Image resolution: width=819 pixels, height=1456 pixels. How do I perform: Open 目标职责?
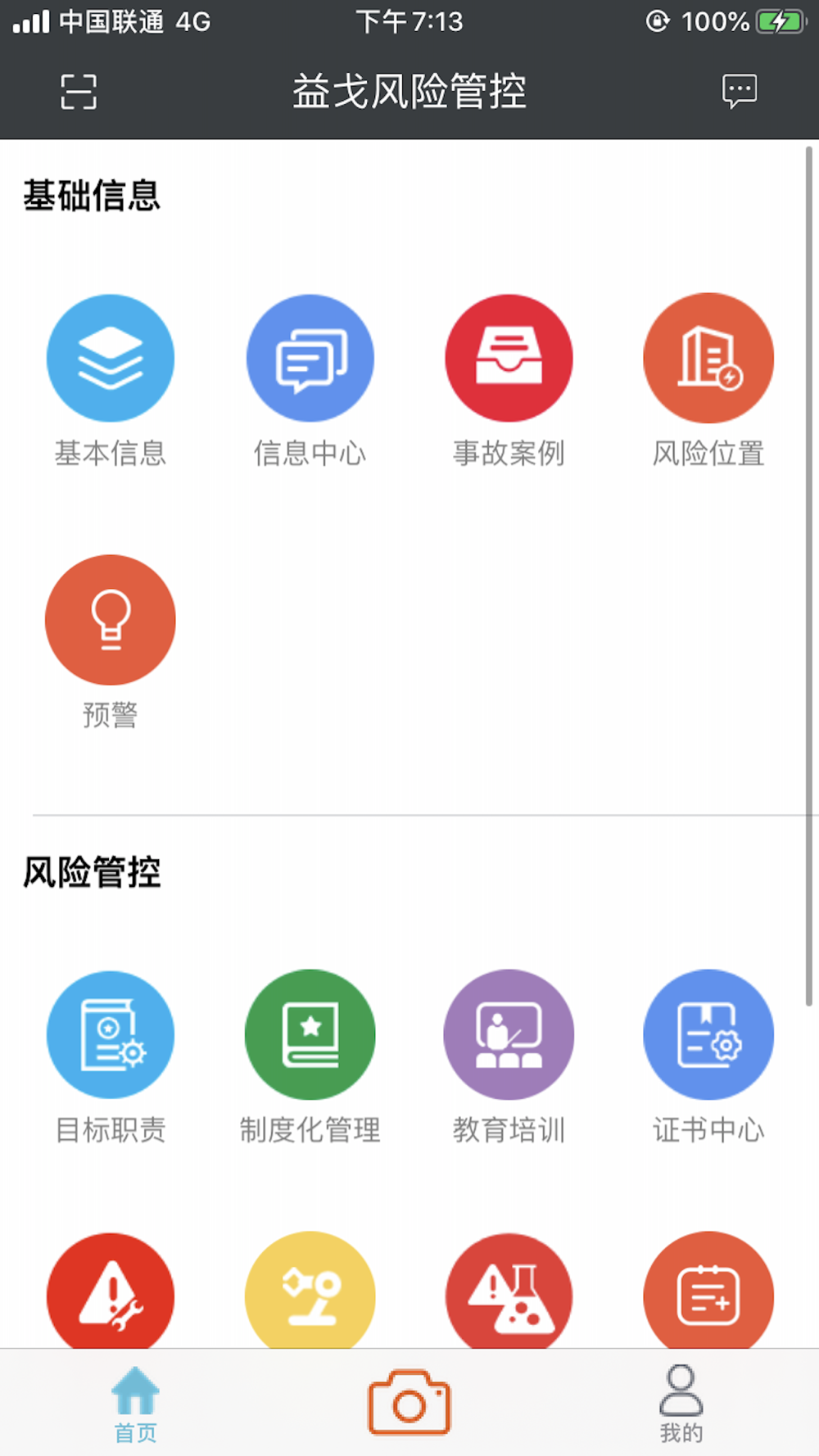click(x=111, y=1058)
